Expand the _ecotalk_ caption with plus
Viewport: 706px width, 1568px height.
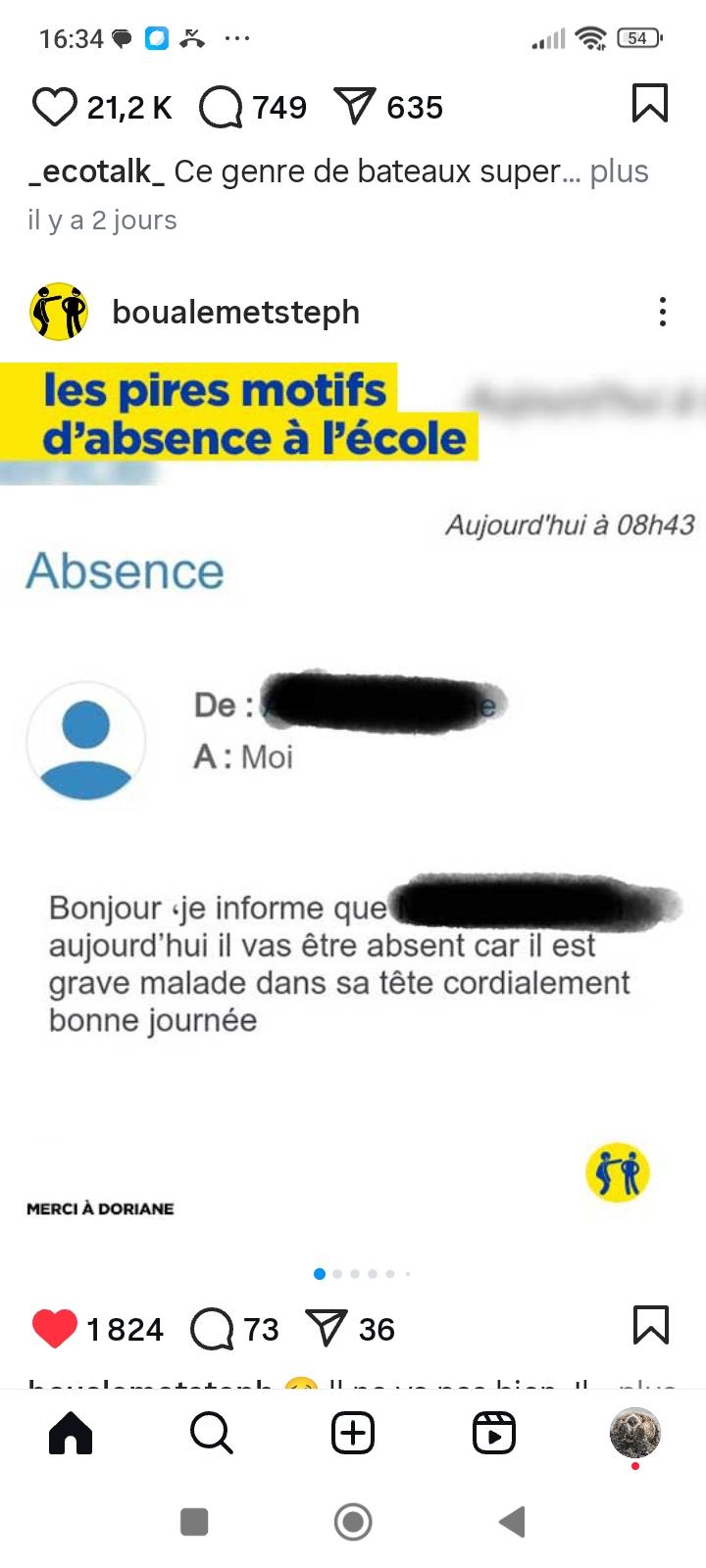pos(619,171)
